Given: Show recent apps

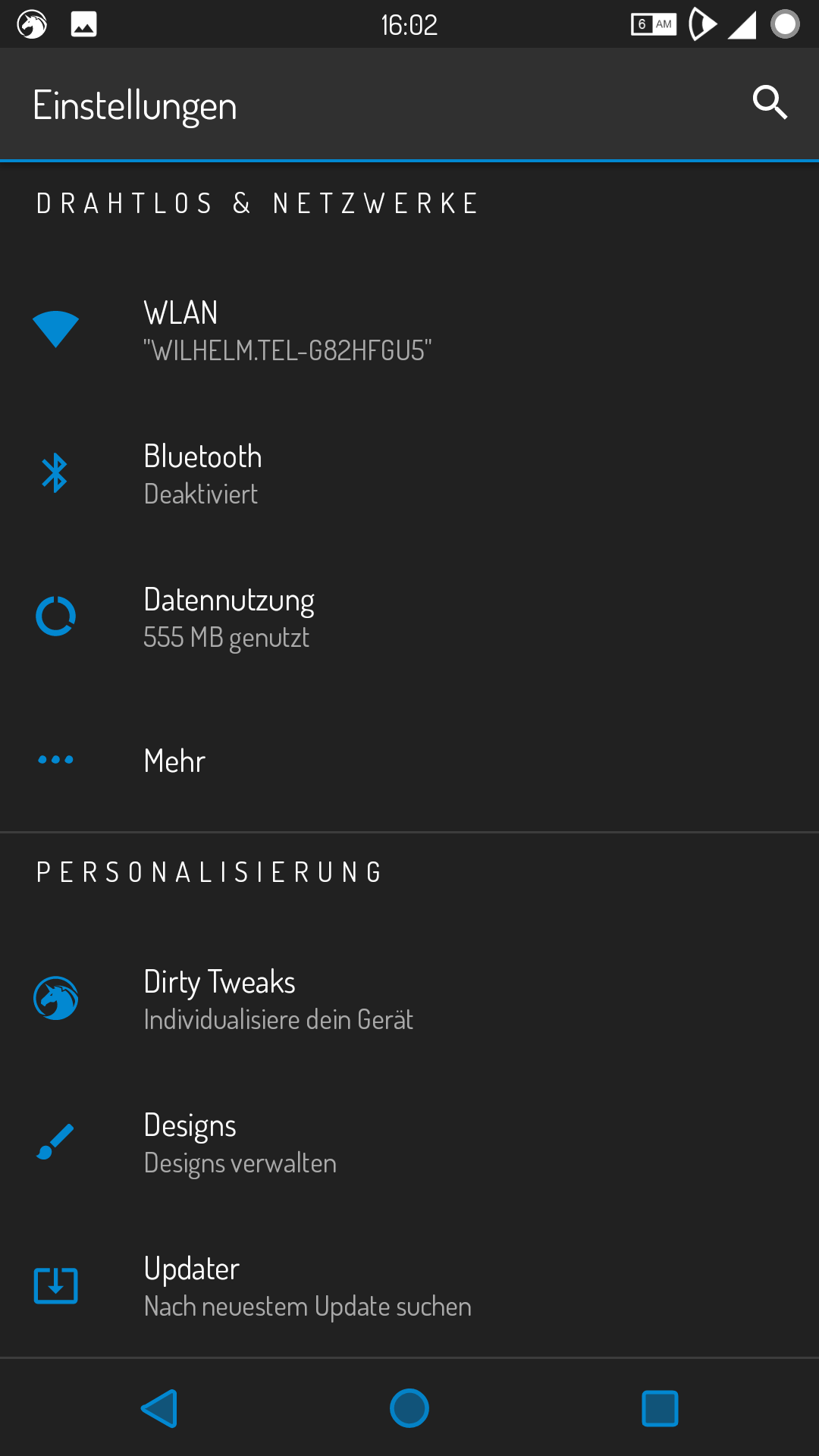Looking at the screenshot, I should click(x=660, y=1409).
